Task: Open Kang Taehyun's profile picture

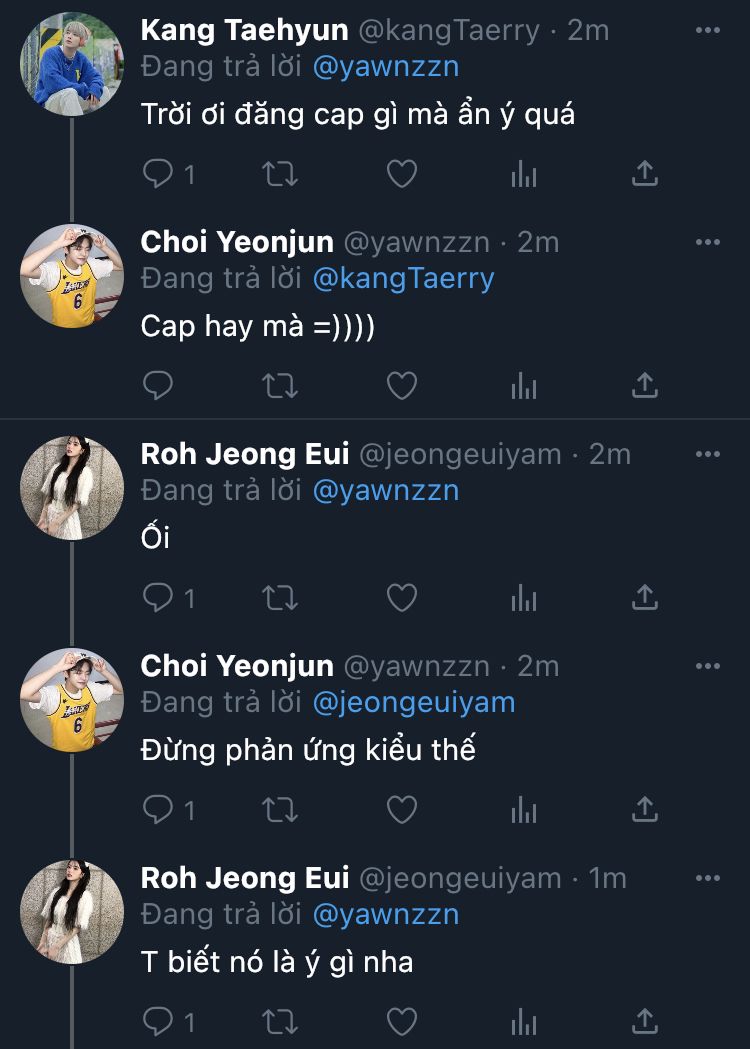Action: pyautogui.click(x=72, y=64)
